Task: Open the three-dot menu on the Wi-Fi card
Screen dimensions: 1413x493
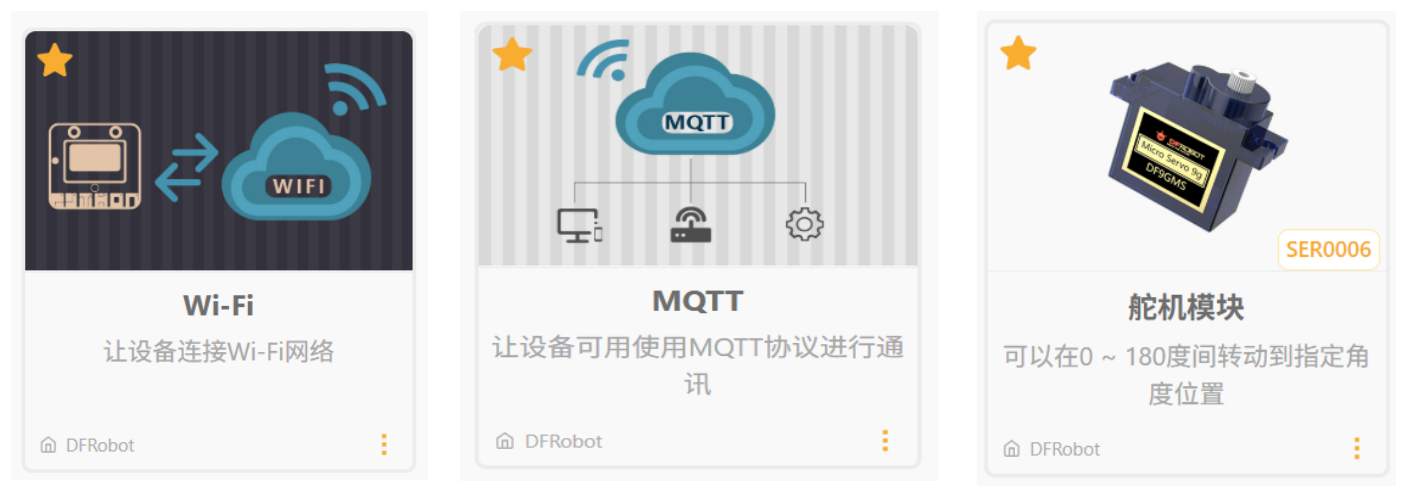Action: point(384,445)
